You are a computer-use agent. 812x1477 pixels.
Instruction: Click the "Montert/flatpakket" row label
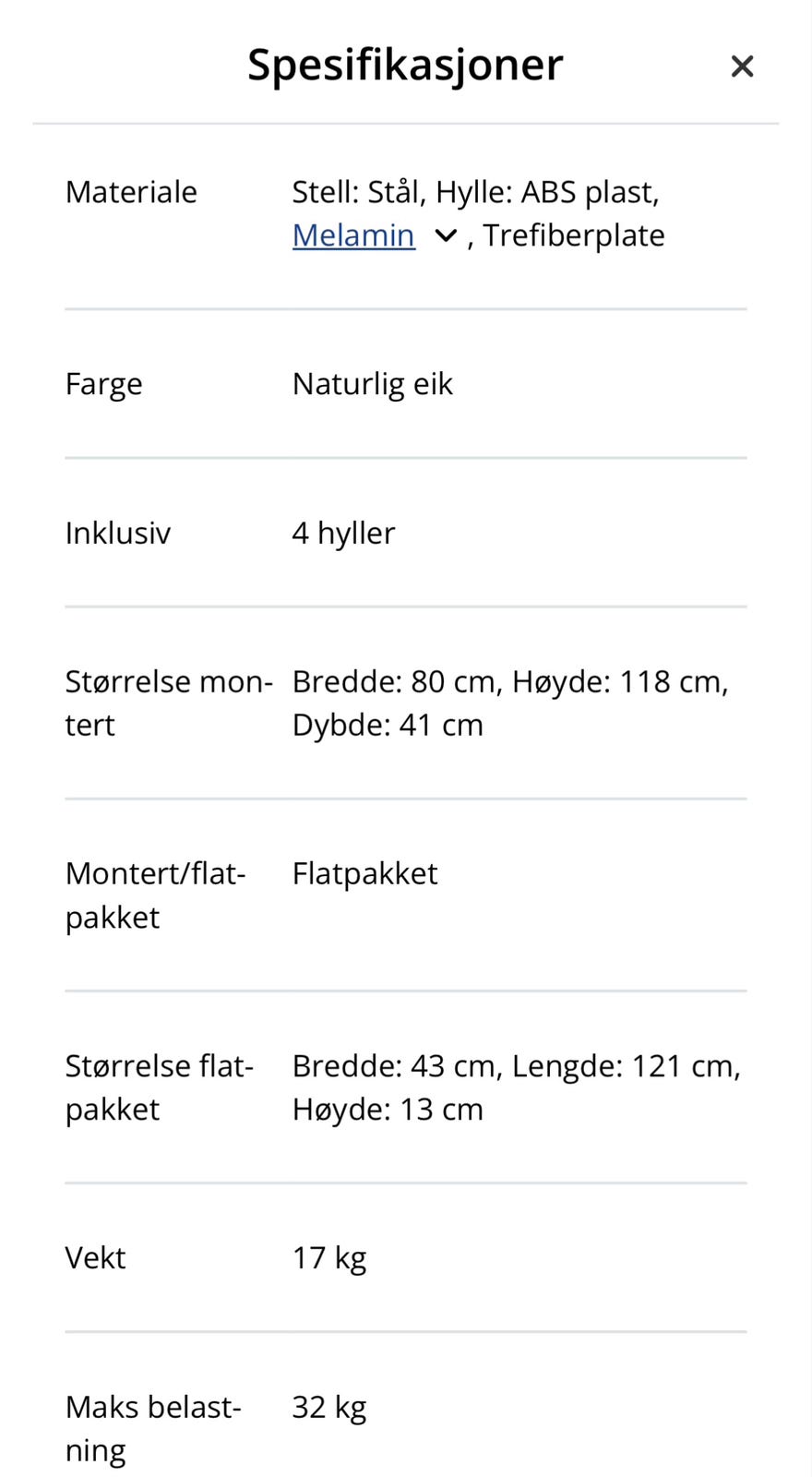[x=154, y=894]
